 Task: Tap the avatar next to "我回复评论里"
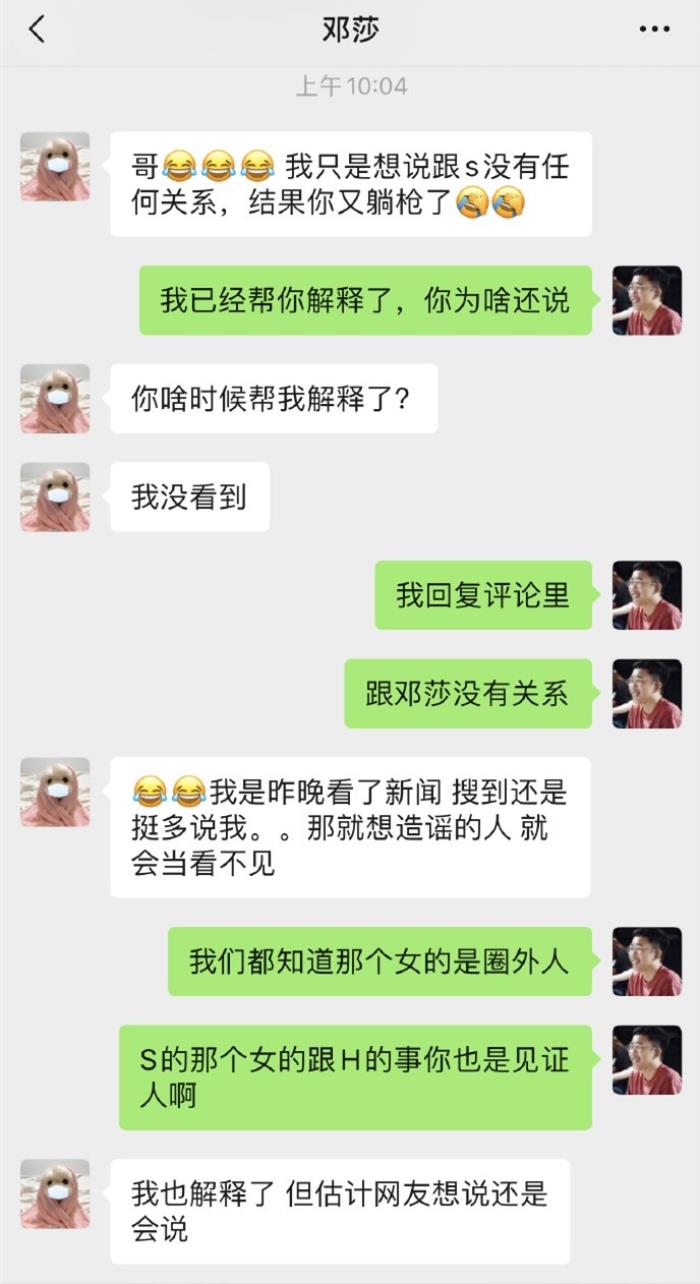coord(647,595)
